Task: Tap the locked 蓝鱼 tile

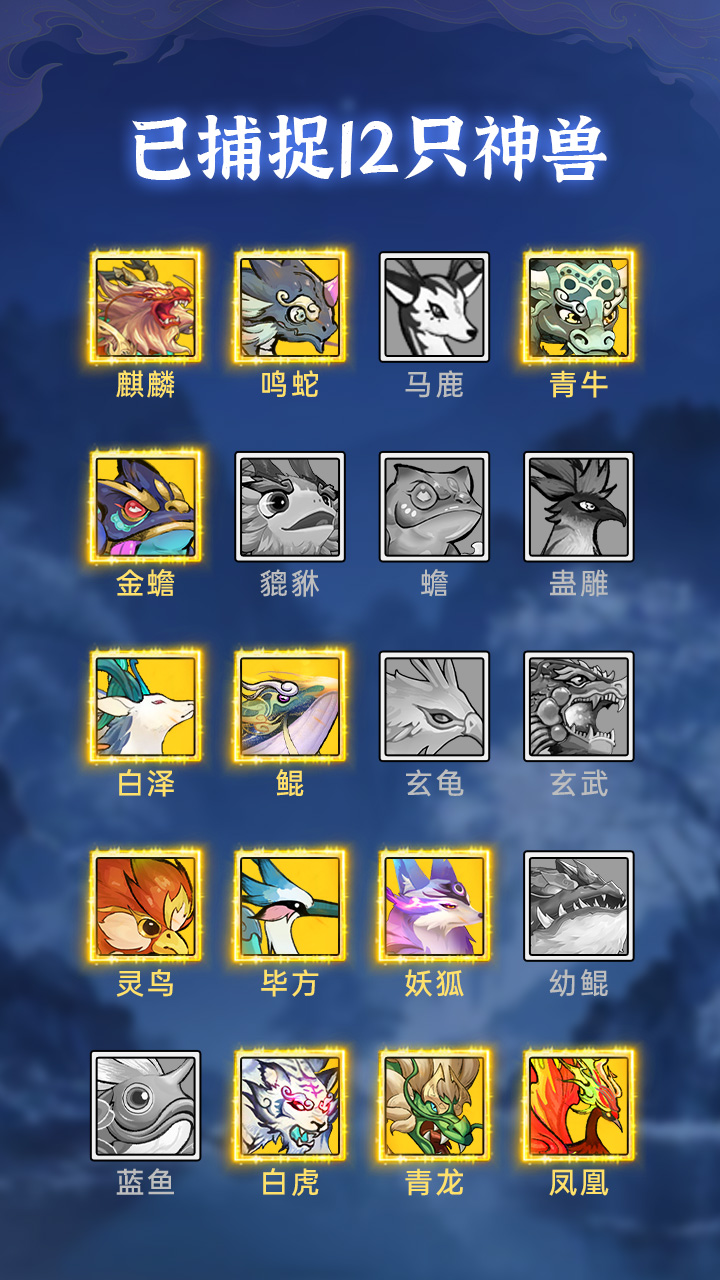Action: [x=146, y=1106]
